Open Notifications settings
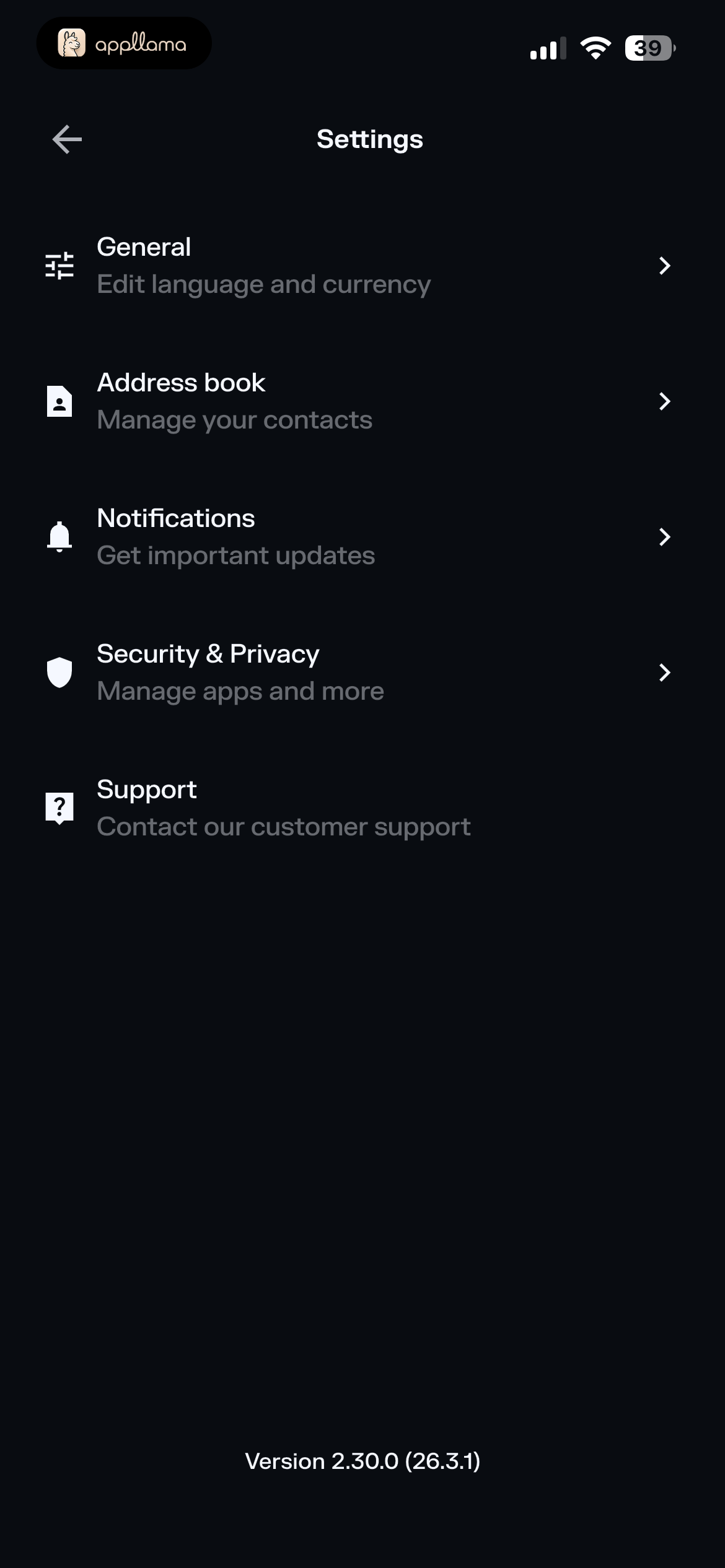Viewport: 725px width, 1568px height. pos(362,537)
